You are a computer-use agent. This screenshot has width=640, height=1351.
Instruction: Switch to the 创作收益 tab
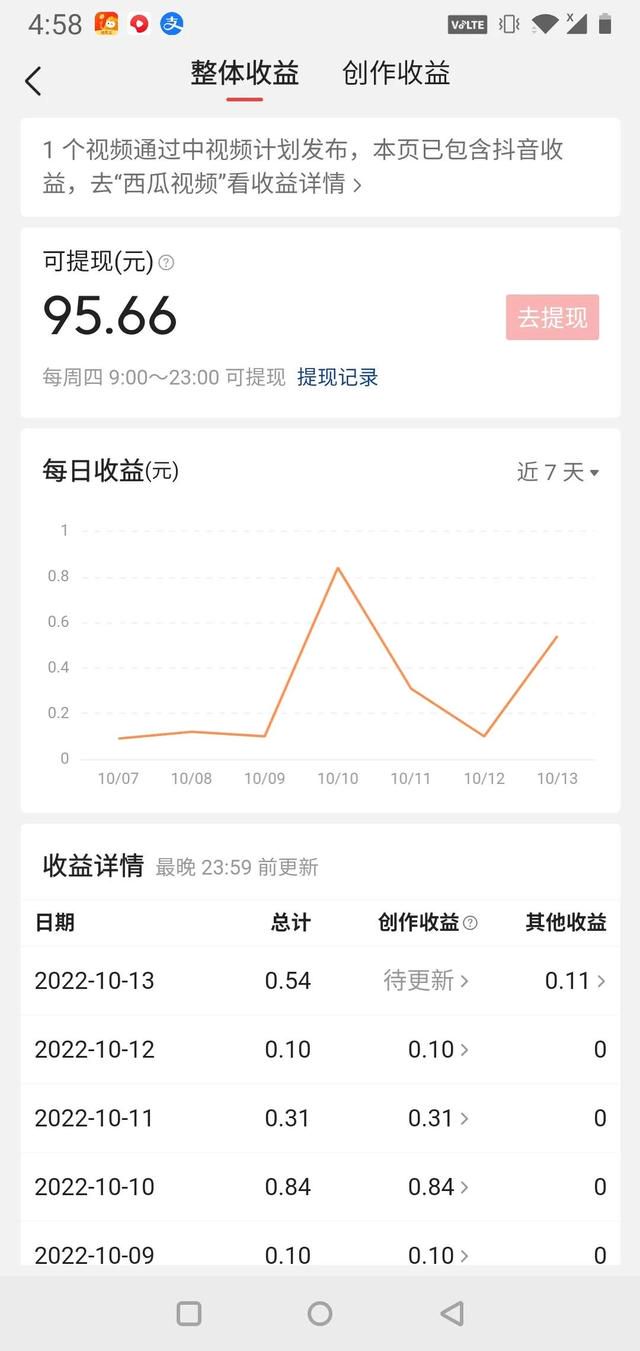[396, 73]
